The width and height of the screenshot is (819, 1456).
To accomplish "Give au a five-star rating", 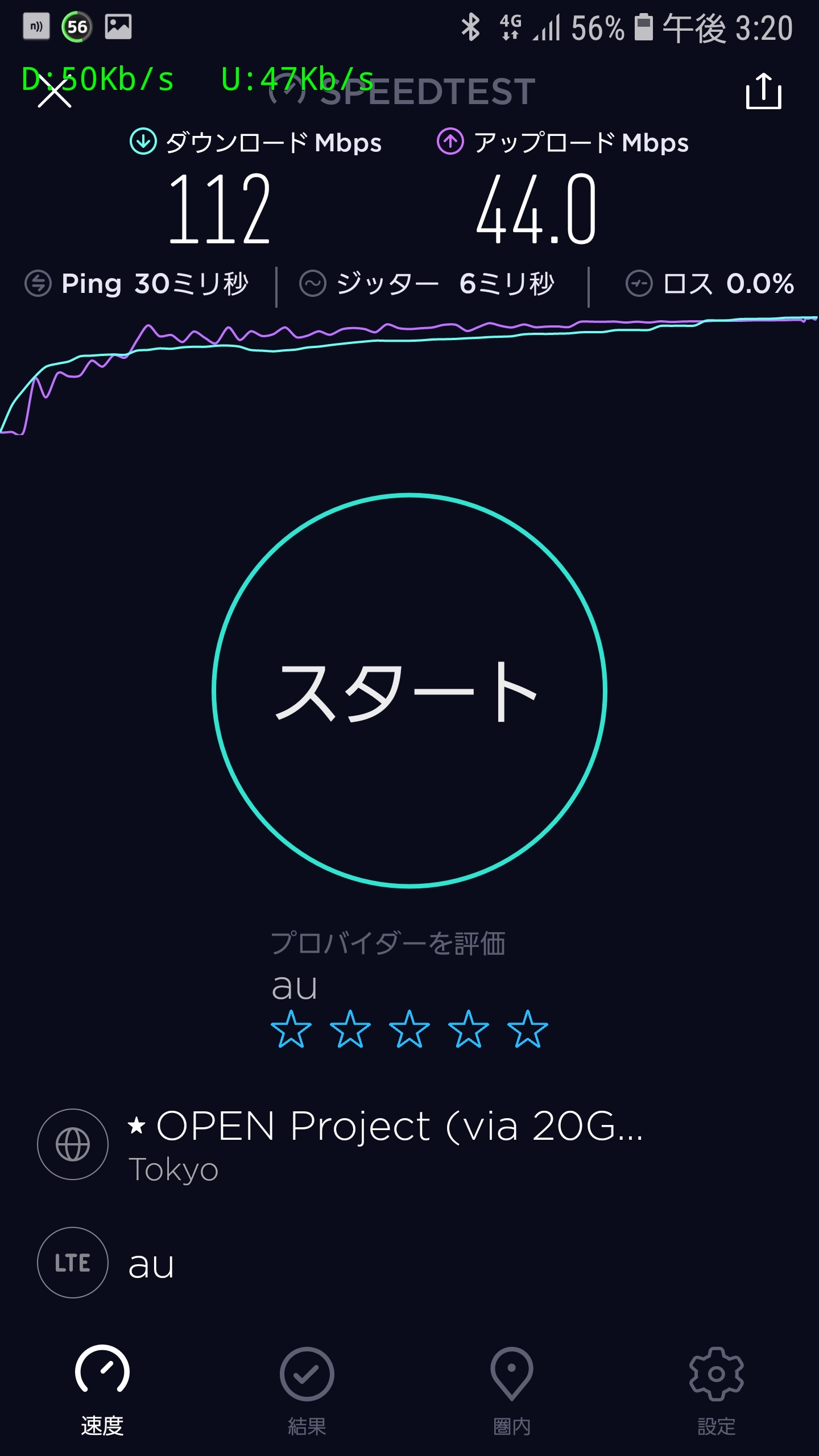I will tap(527, 1029).
